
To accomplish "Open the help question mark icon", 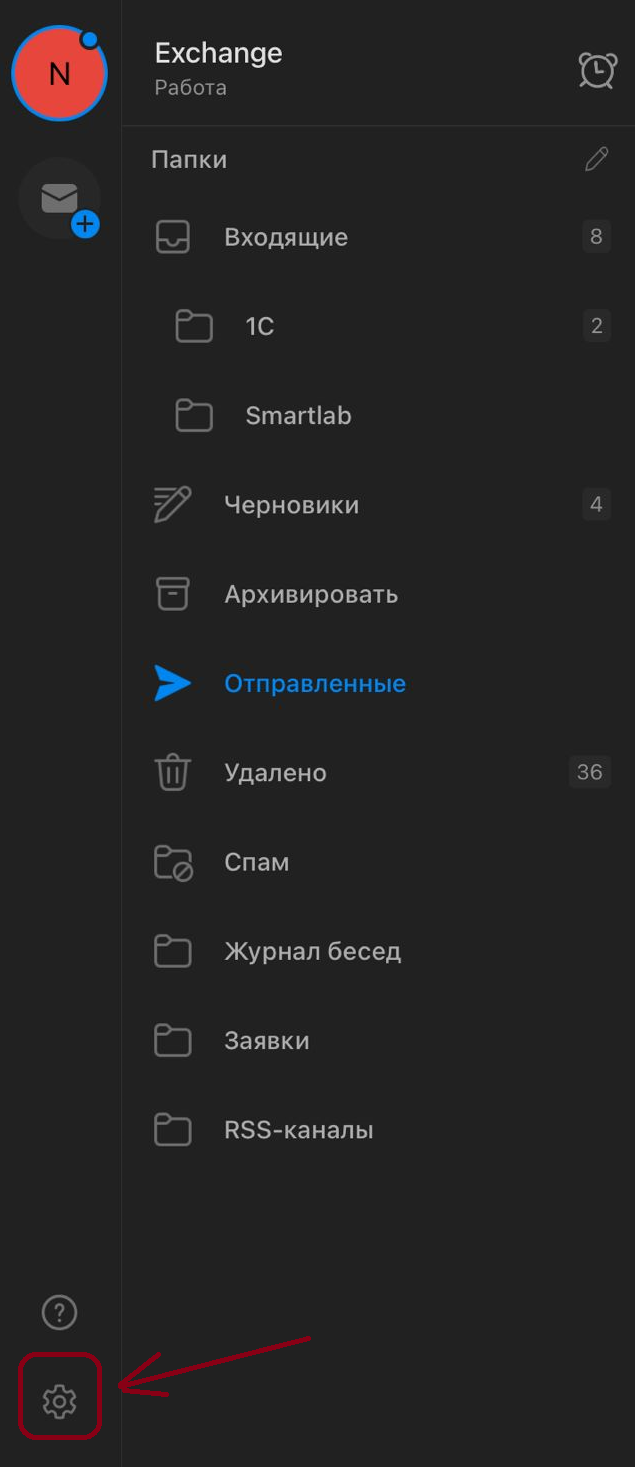I will [x=59, y=1312].
